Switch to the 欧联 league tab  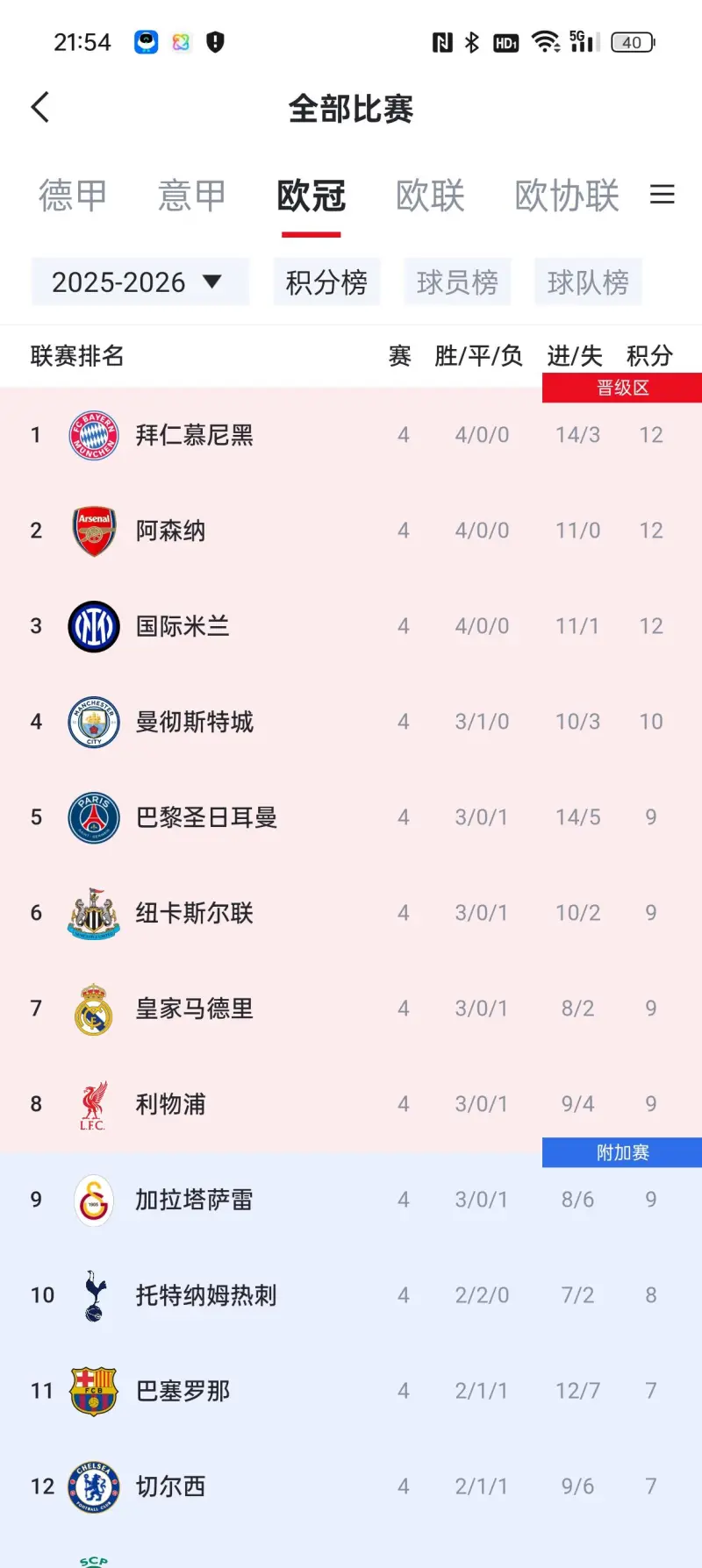pyautogui.click(x=430, y=196)
